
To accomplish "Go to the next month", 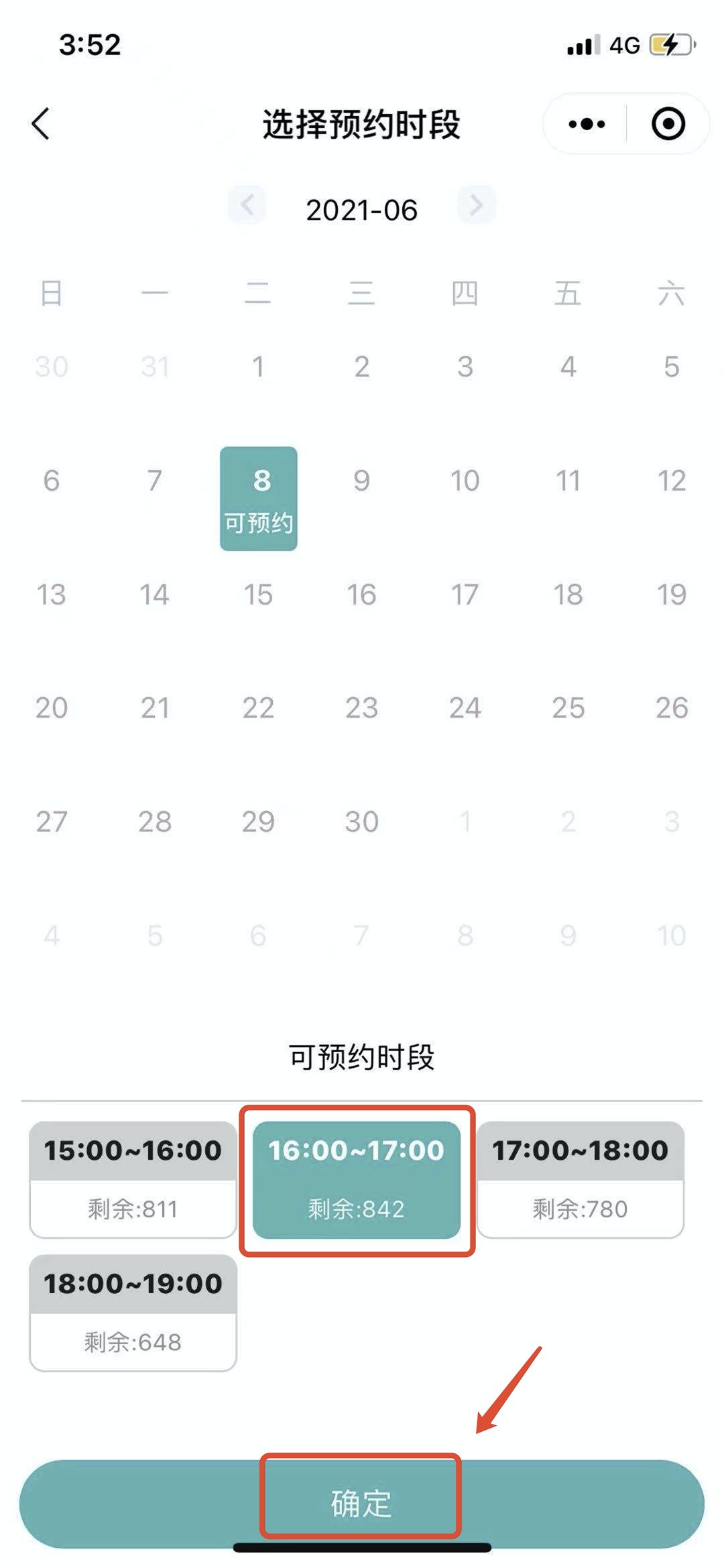I will pyautogui.click(x=476, y=204).
